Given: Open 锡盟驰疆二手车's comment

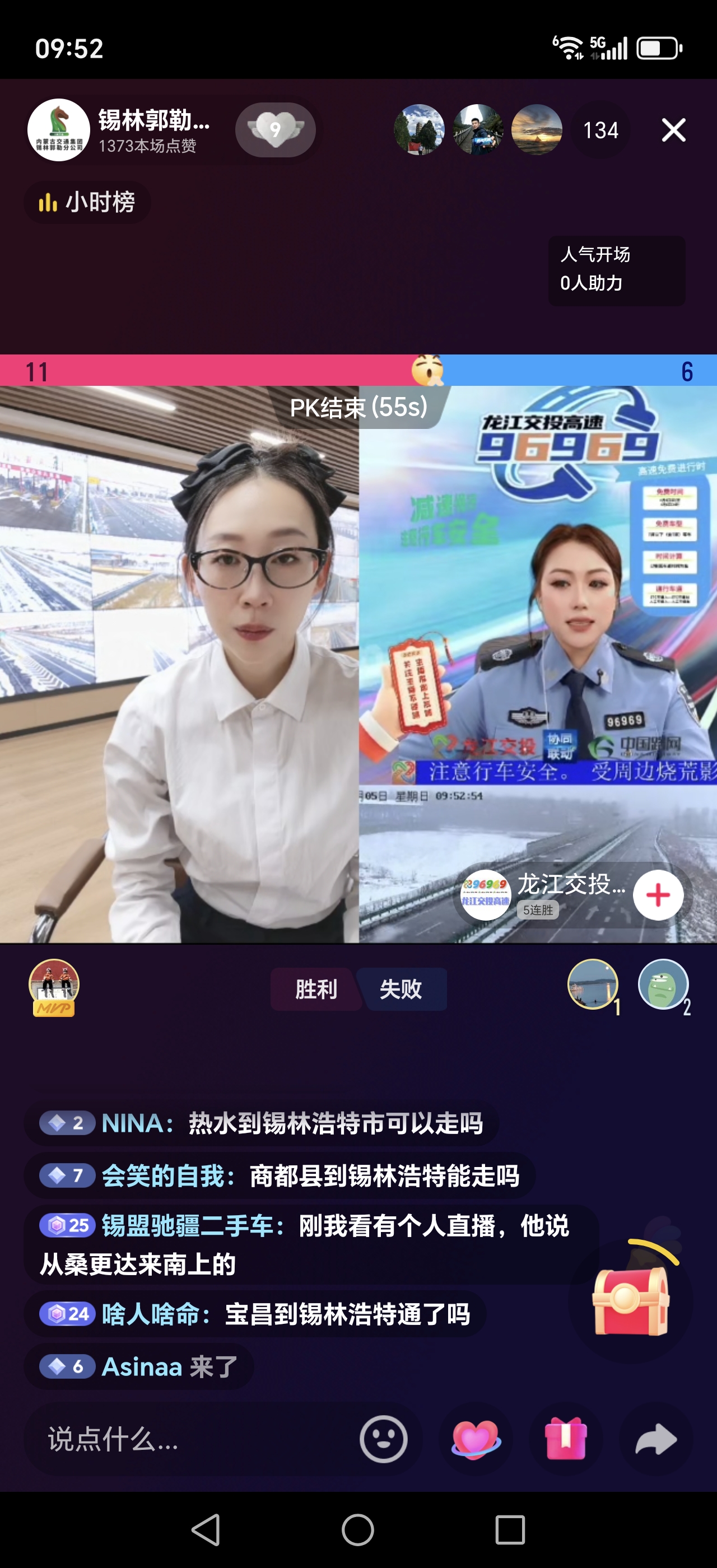Looking at the screenshot, I should (304, 1244).
